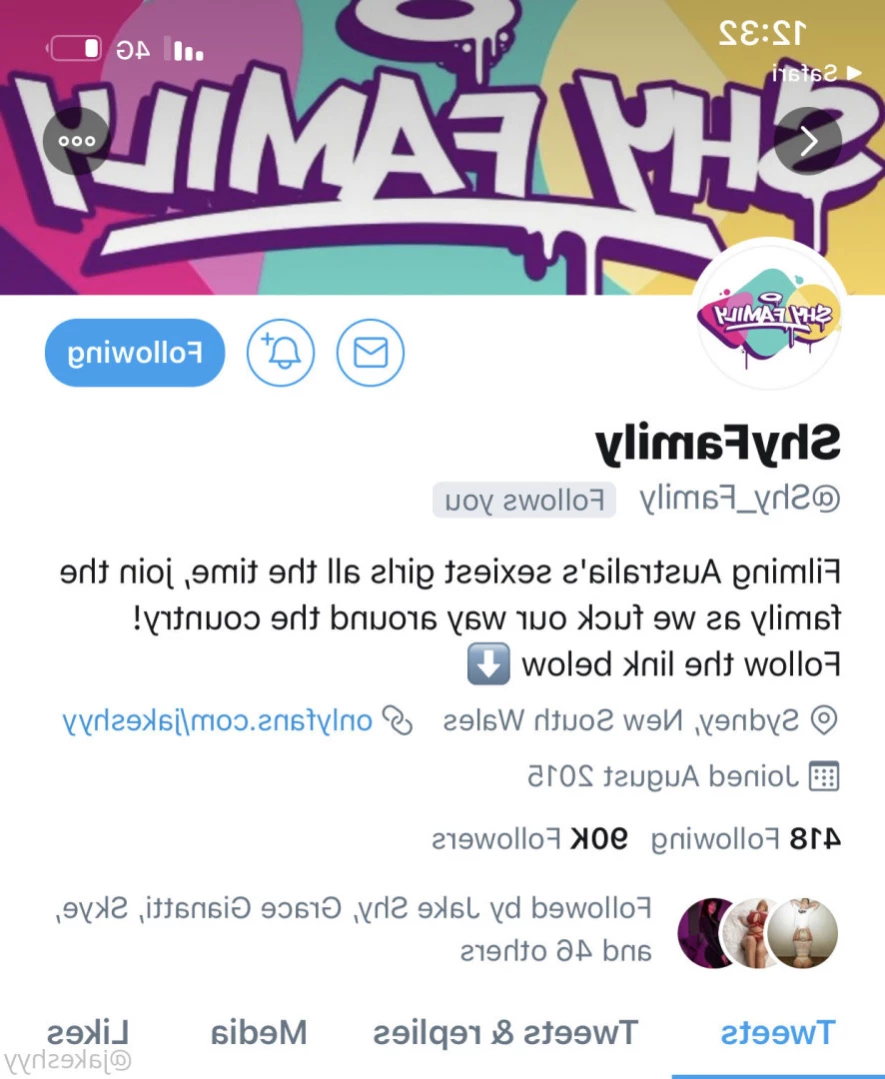Switch to the Tweets & replies tab

pyautogui.click(x=505, y=1032)
